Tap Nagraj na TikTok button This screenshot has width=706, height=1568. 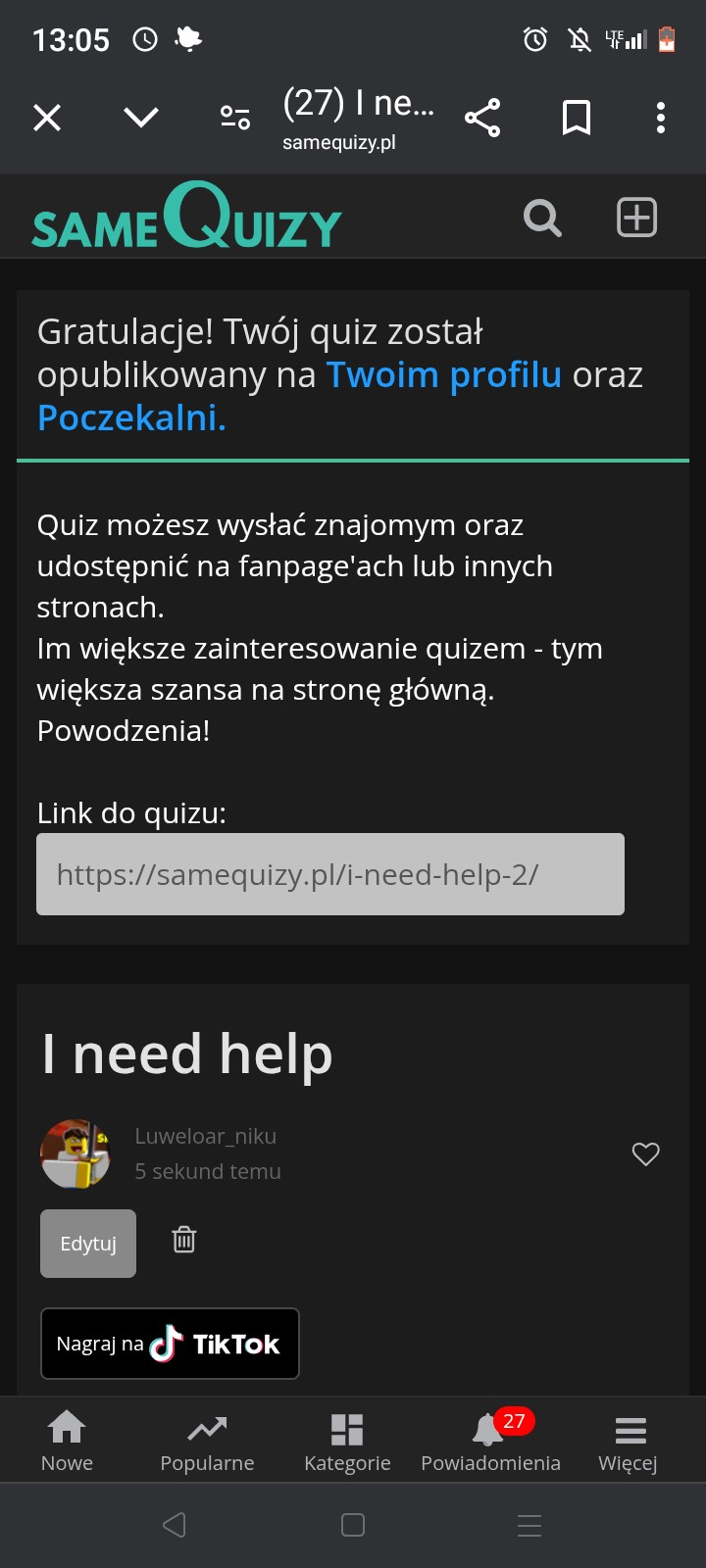[x=170, y=1344]
